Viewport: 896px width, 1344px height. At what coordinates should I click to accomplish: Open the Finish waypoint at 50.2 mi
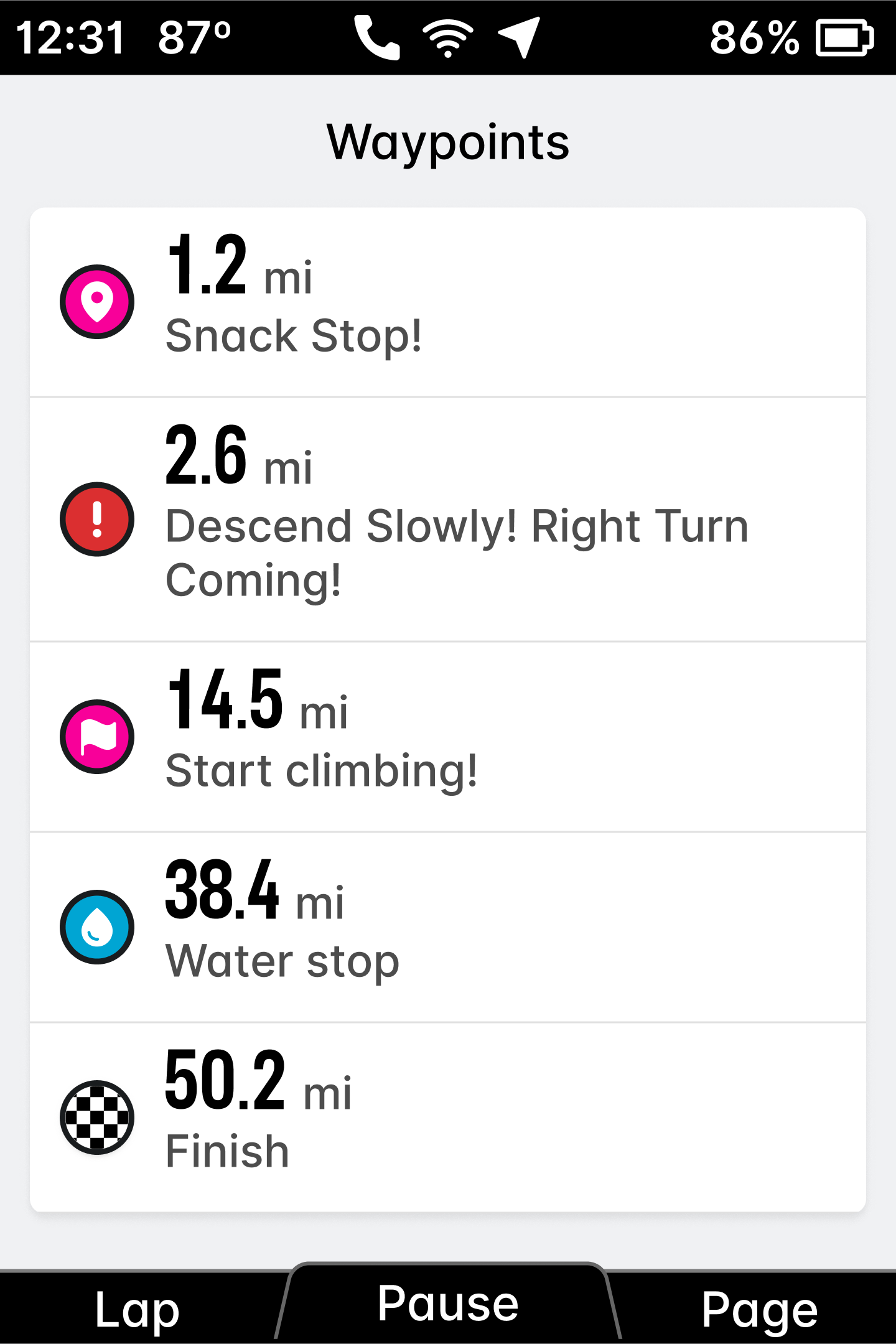448,1117
